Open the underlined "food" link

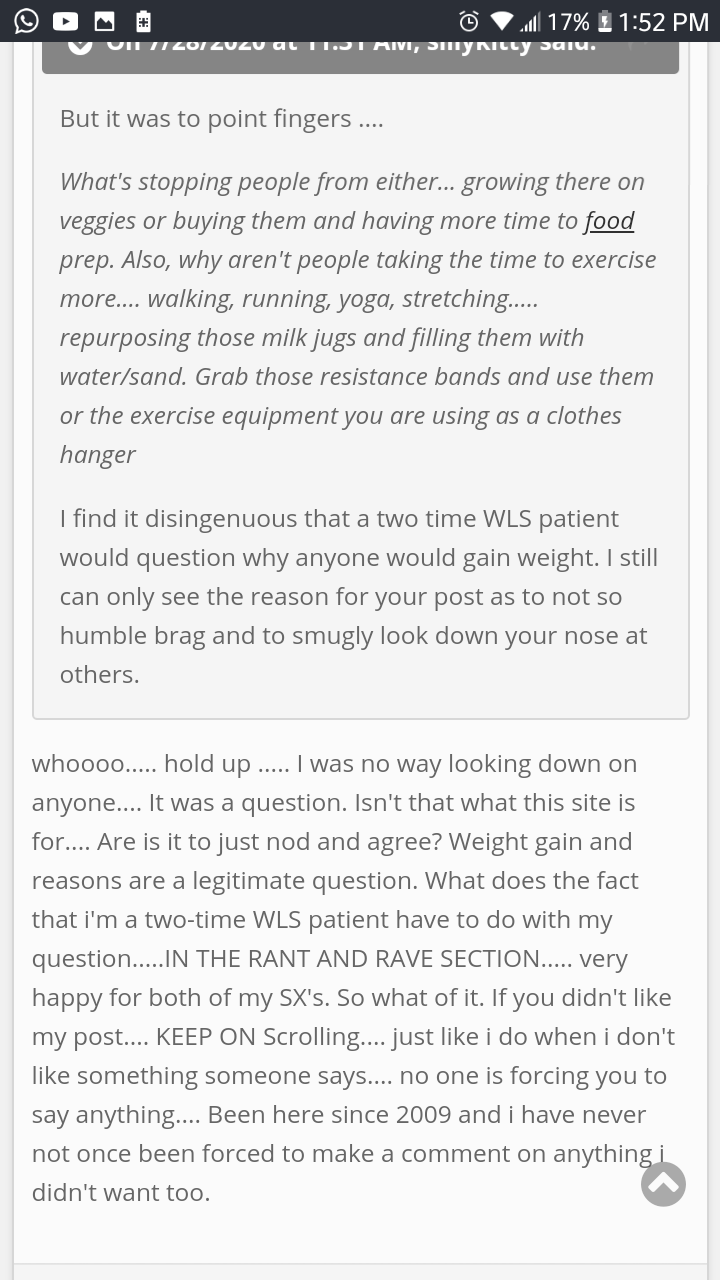[x=609, y=221]
